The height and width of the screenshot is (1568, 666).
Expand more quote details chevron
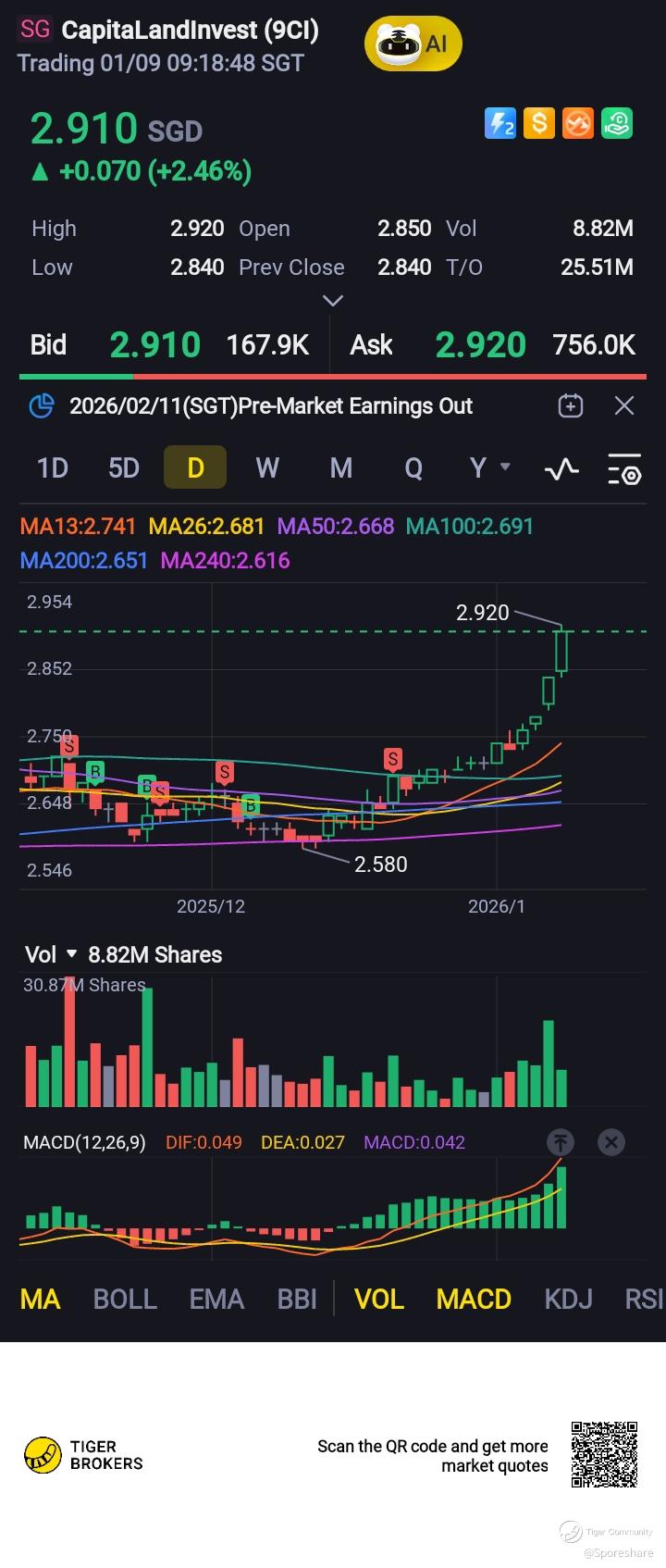(332, 301)
